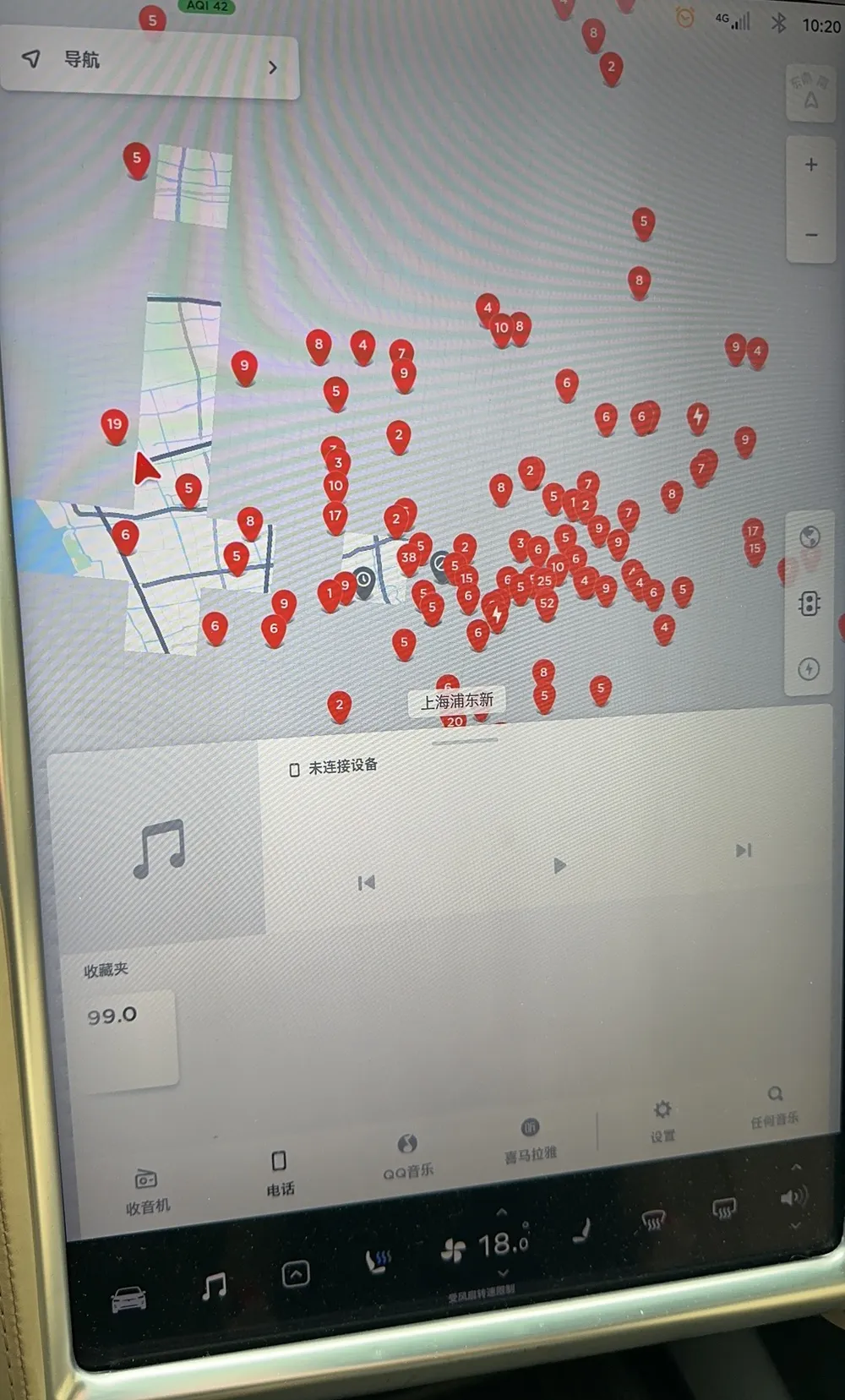Play the current media
This screenshot has width=845, height=1400.
click(x=559, y=865)
